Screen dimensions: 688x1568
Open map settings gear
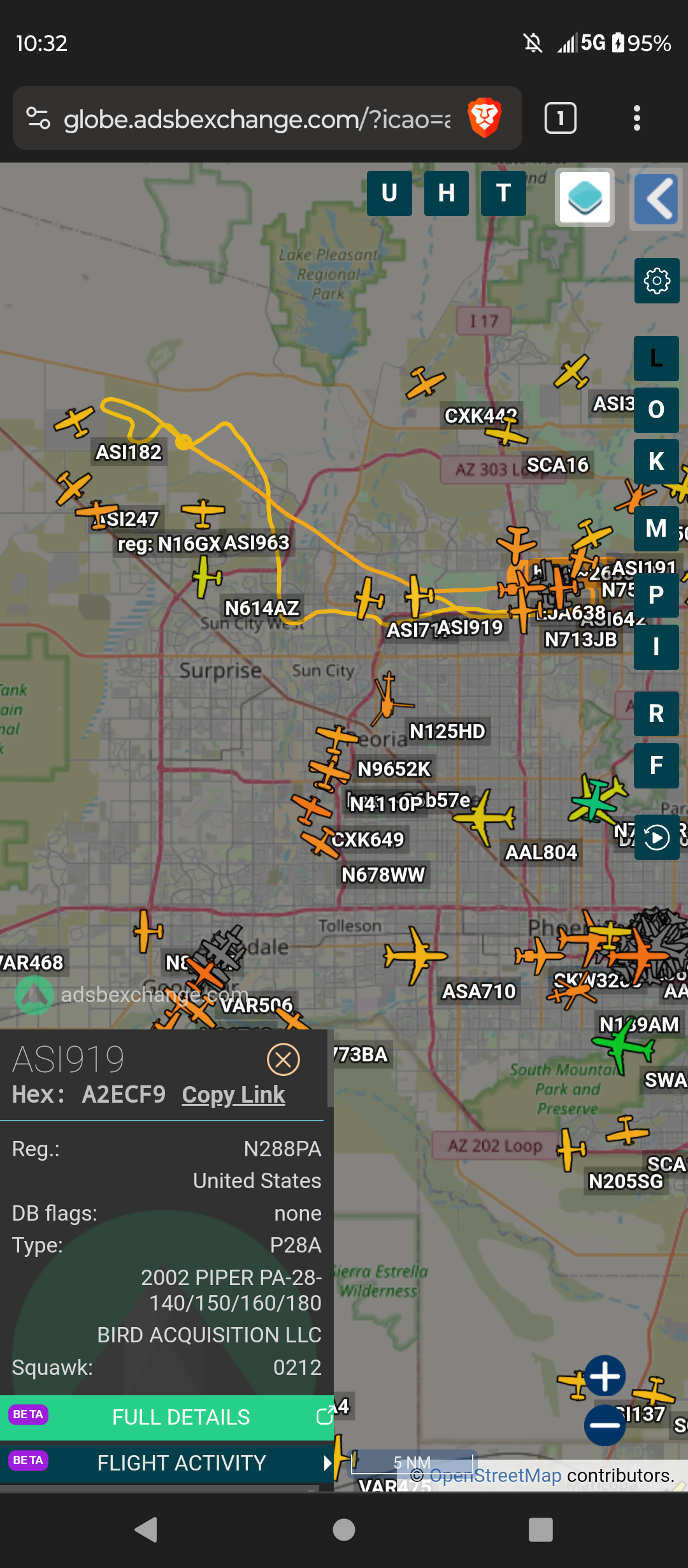657,280
